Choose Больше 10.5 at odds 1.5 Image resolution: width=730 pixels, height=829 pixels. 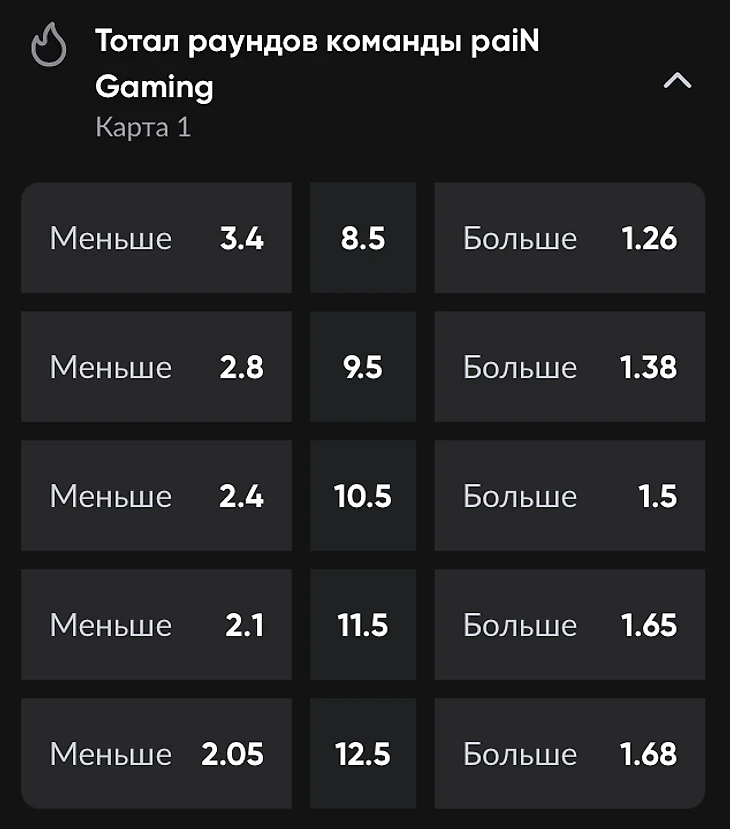569,496
